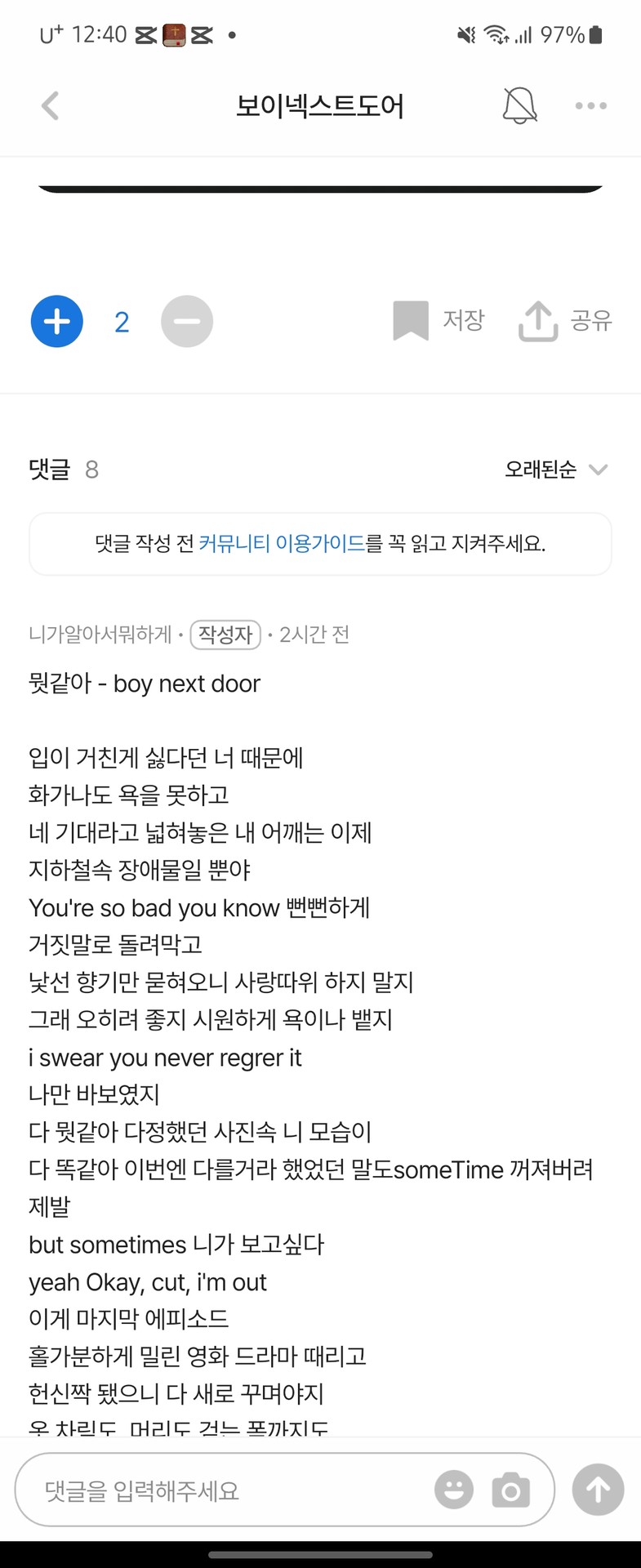Open the emoji picker in comment box
The width and height of the screenshot is (641, 1568).
pyautogui.click(x=454, y=1490)
